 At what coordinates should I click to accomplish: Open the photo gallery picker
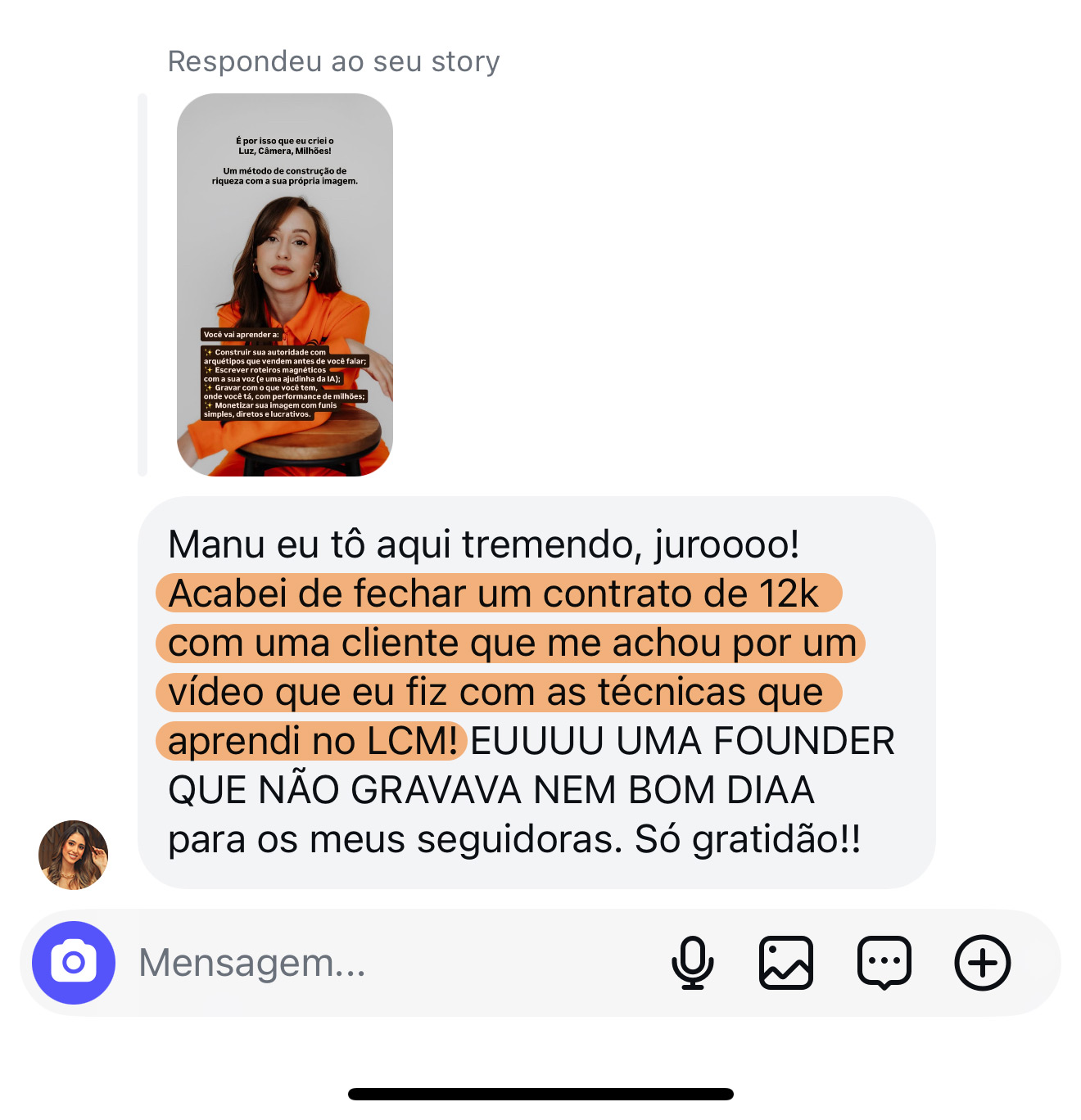pos(786,963)
